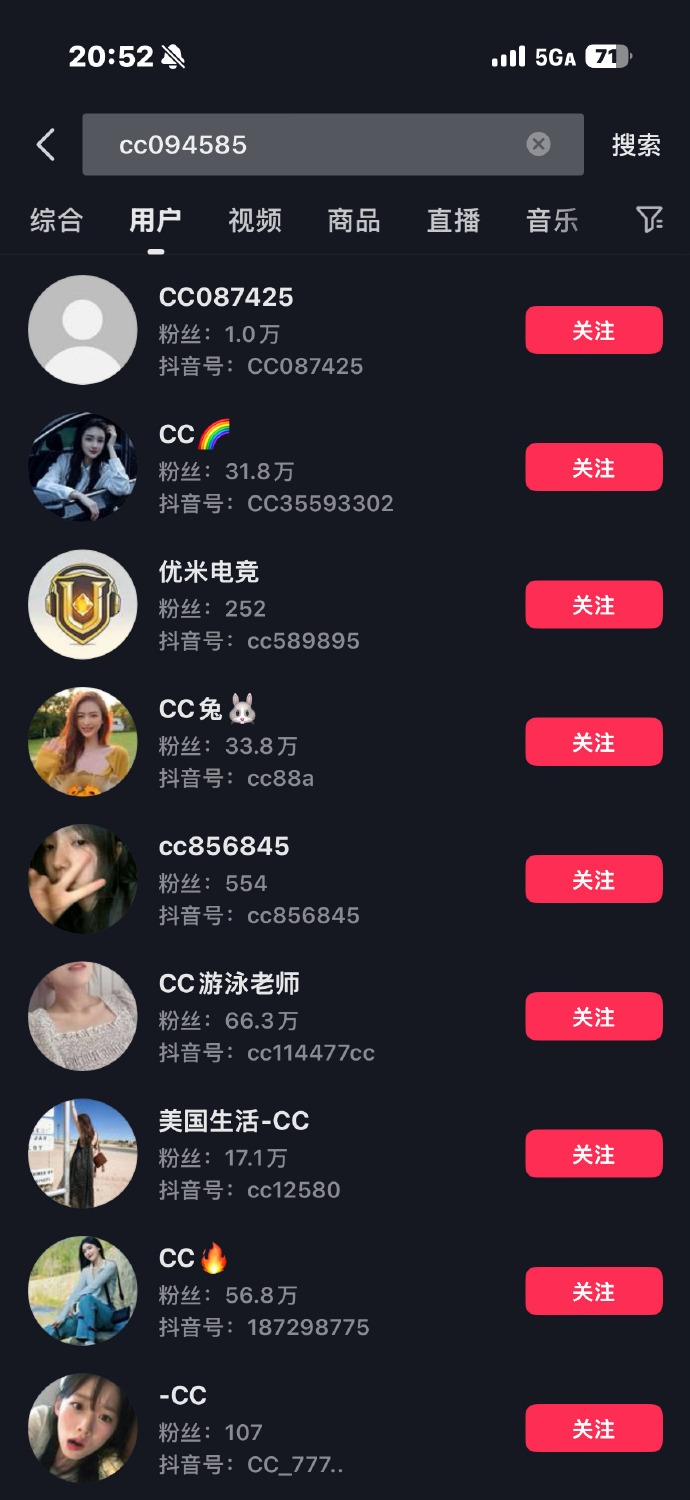Viewport: 690px width, 1500px height.
Task: Open the filter icon
Action: tap(649, 219)
